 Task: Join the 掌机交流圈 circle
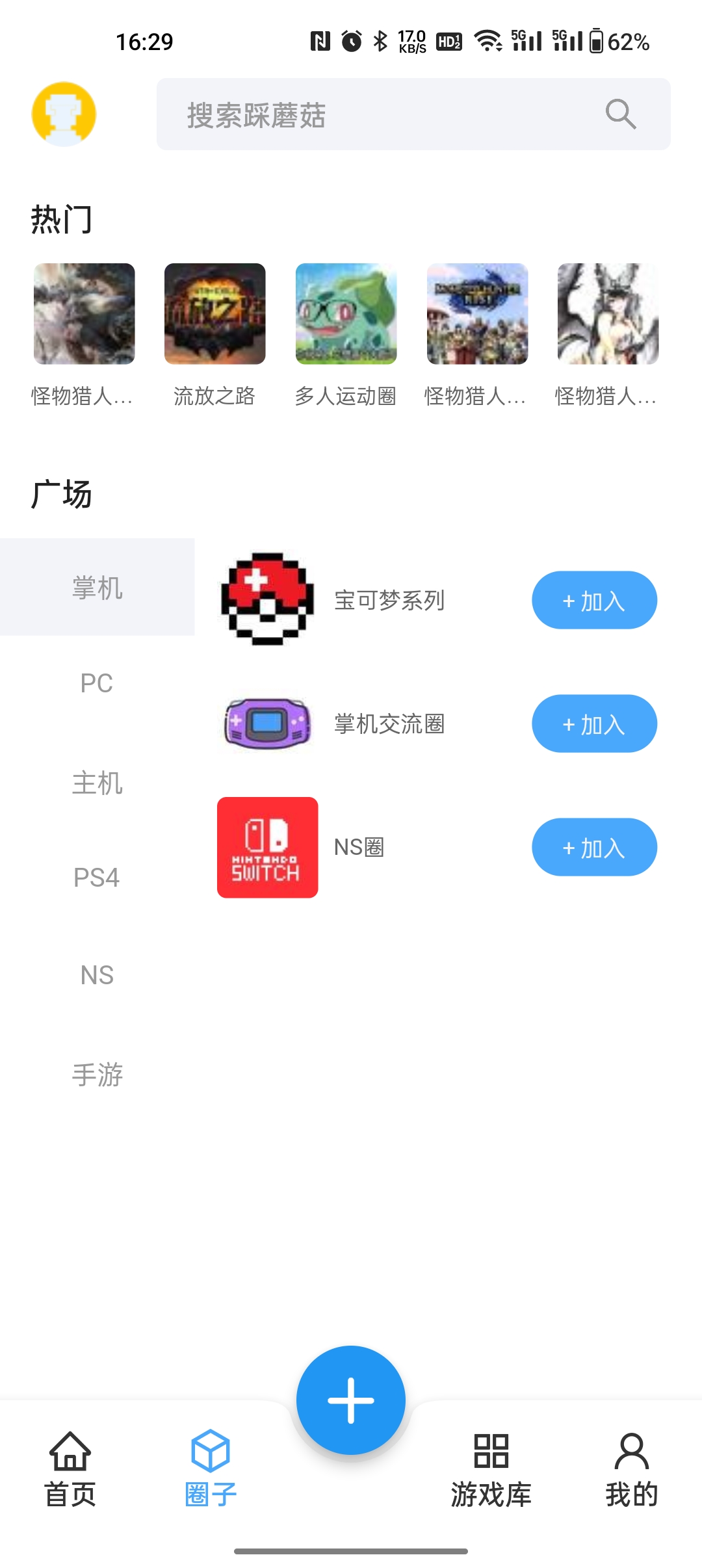pos(593,724)
